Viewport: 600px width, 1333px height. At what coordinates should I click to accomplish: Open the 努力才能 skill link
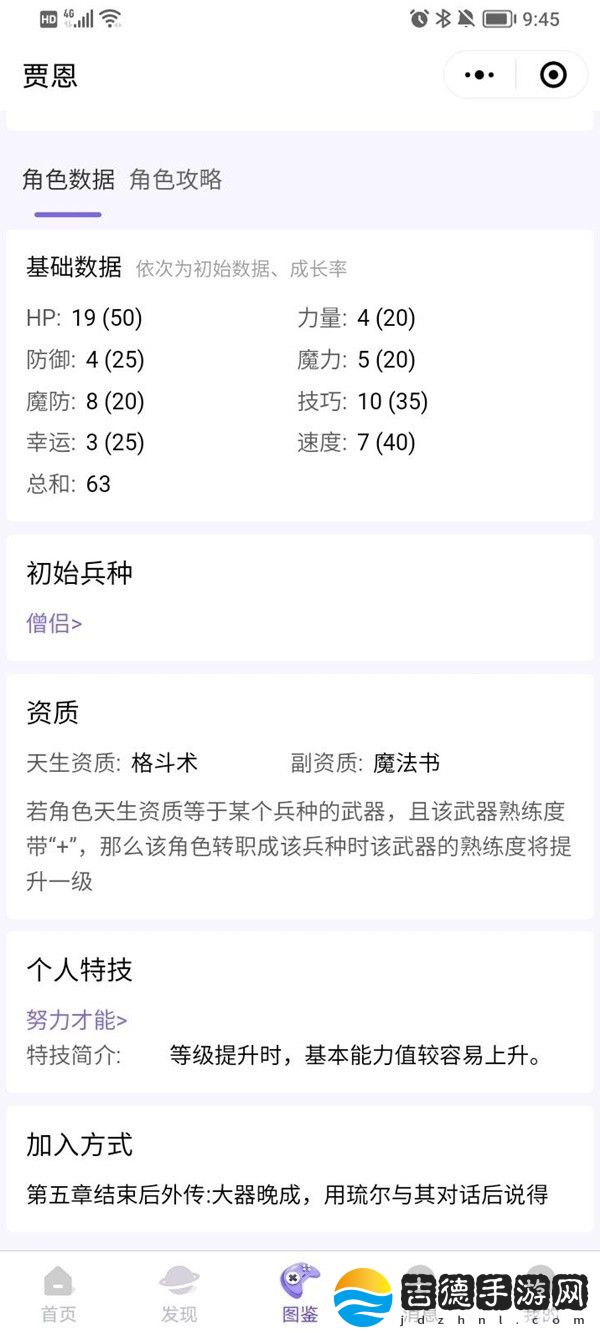77,1020
